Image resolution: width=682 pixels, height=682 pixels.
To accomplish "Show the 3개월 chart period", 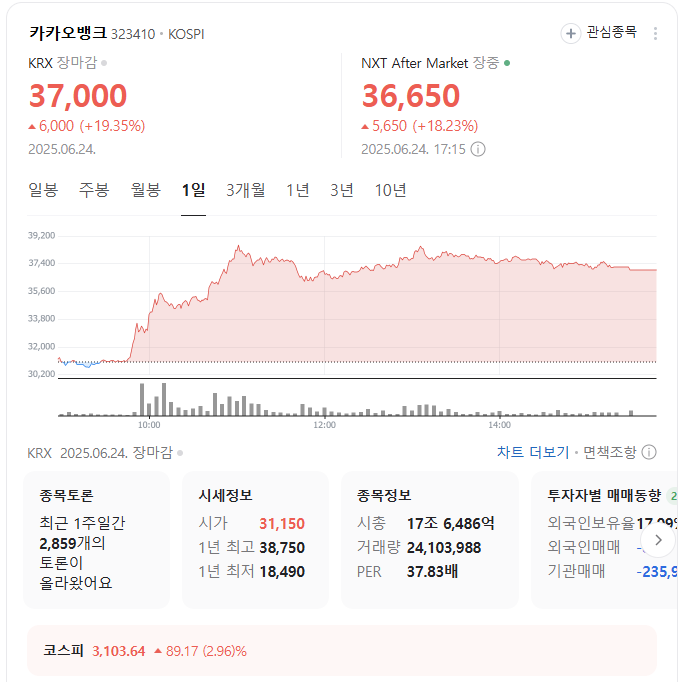I will pos(246,190).
